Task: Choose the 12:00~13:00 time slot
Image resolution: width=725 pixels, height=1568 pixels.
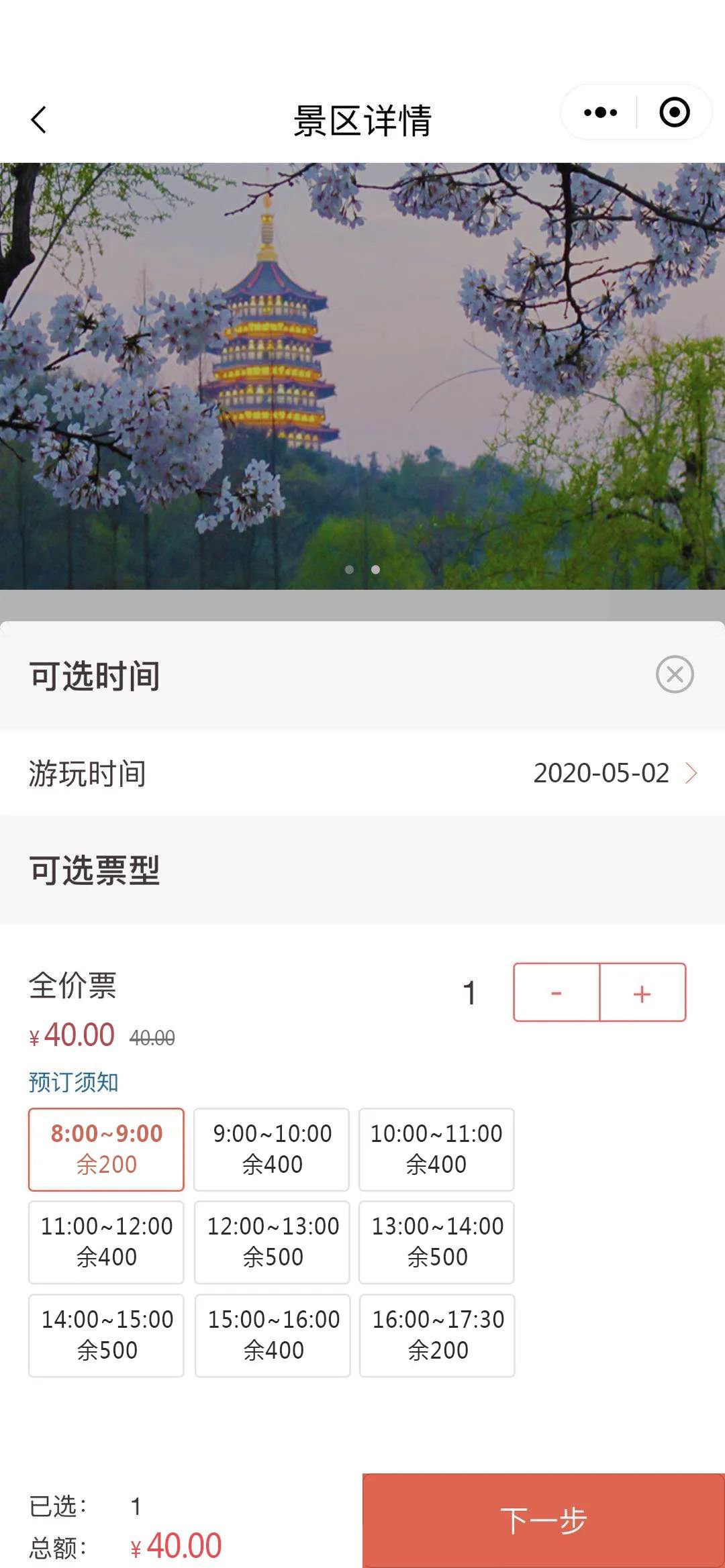Action: point(272,1242)
